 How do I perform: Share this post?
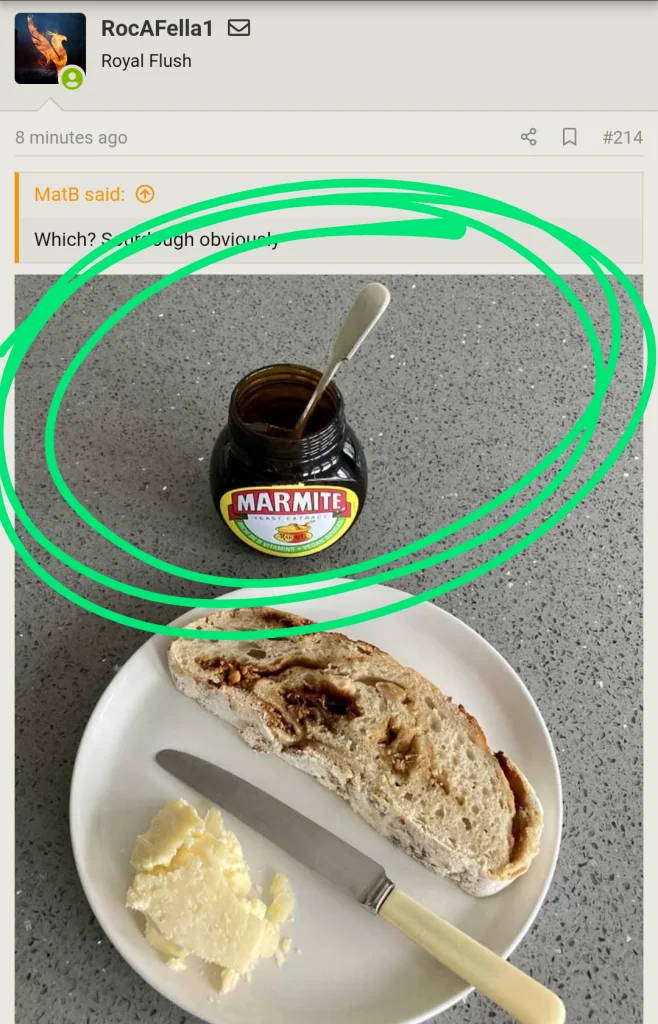click(x=529, y=137)
